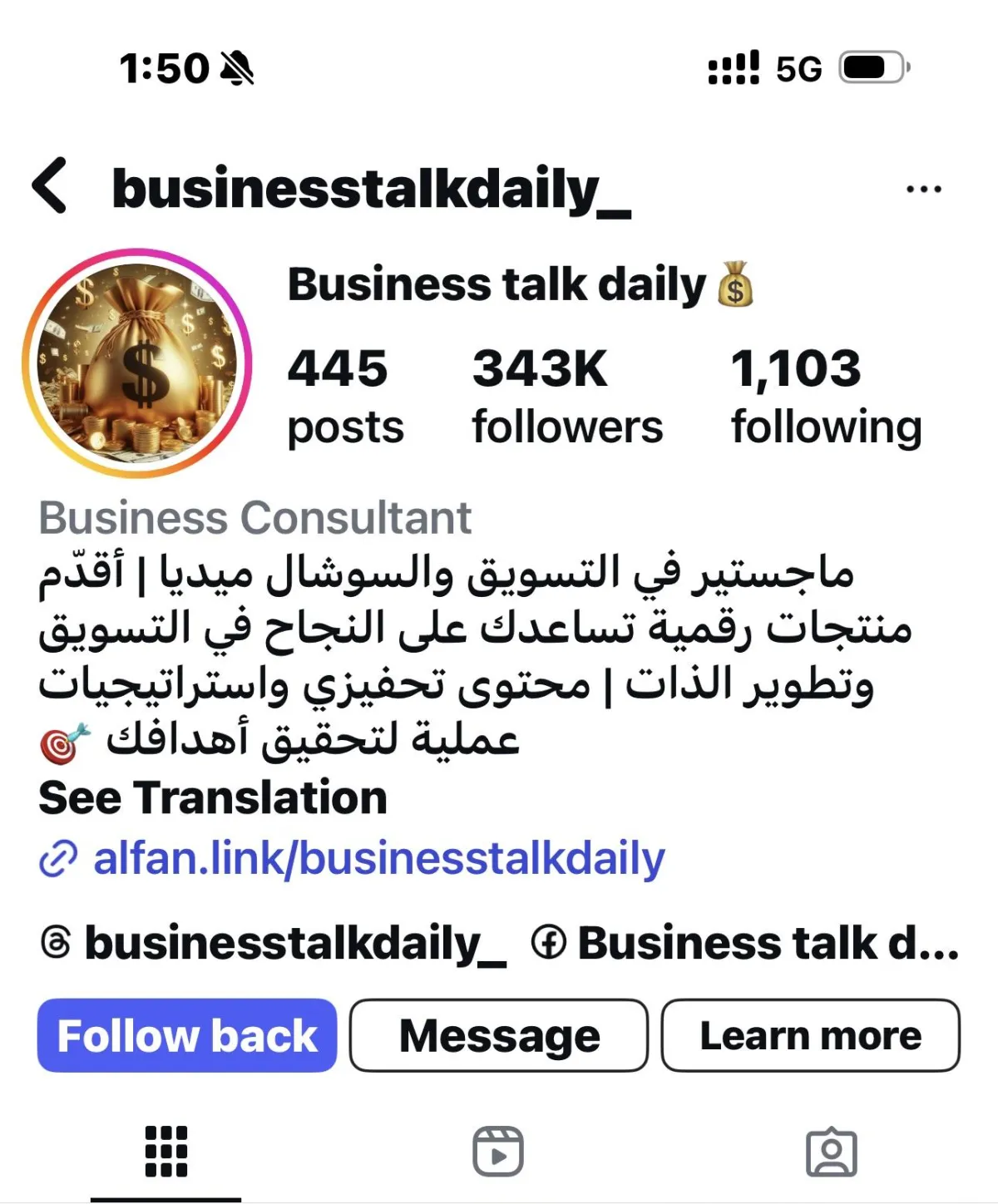Open the 445 posts count
Viewport: 998px width, 1204px height.
pyautogui.click(x=344, y=397)
